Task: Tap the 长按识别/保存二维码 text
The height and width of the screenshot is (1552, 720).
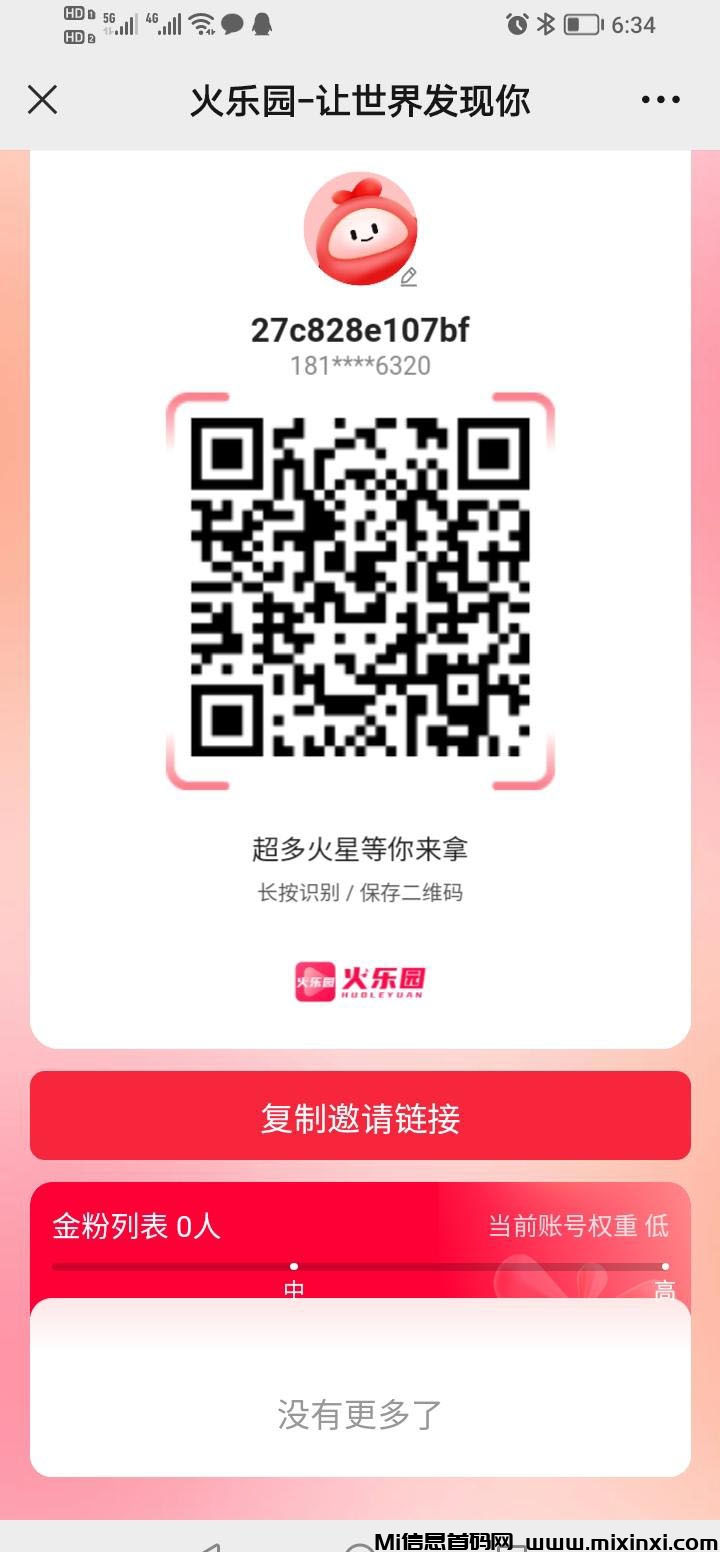Action: click(360, 892)
